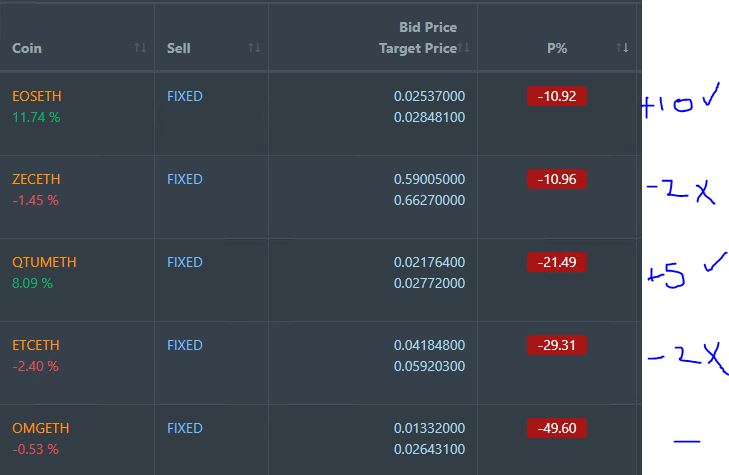
Task: Open the EOSETH coin link
Action: click(x=37, y=96)
